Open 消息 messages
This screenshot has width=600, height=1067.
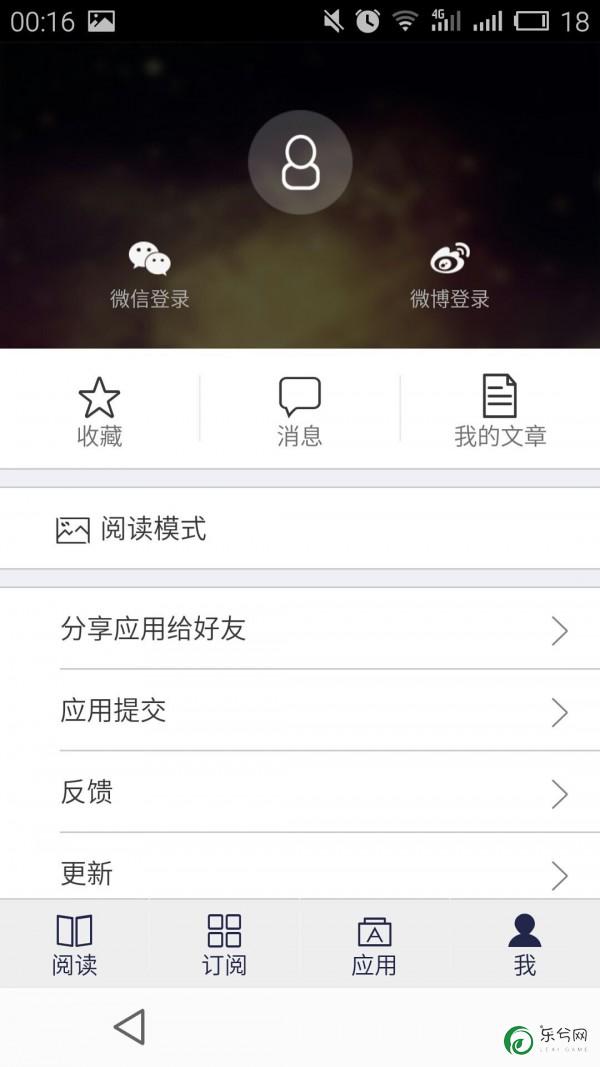299,412
